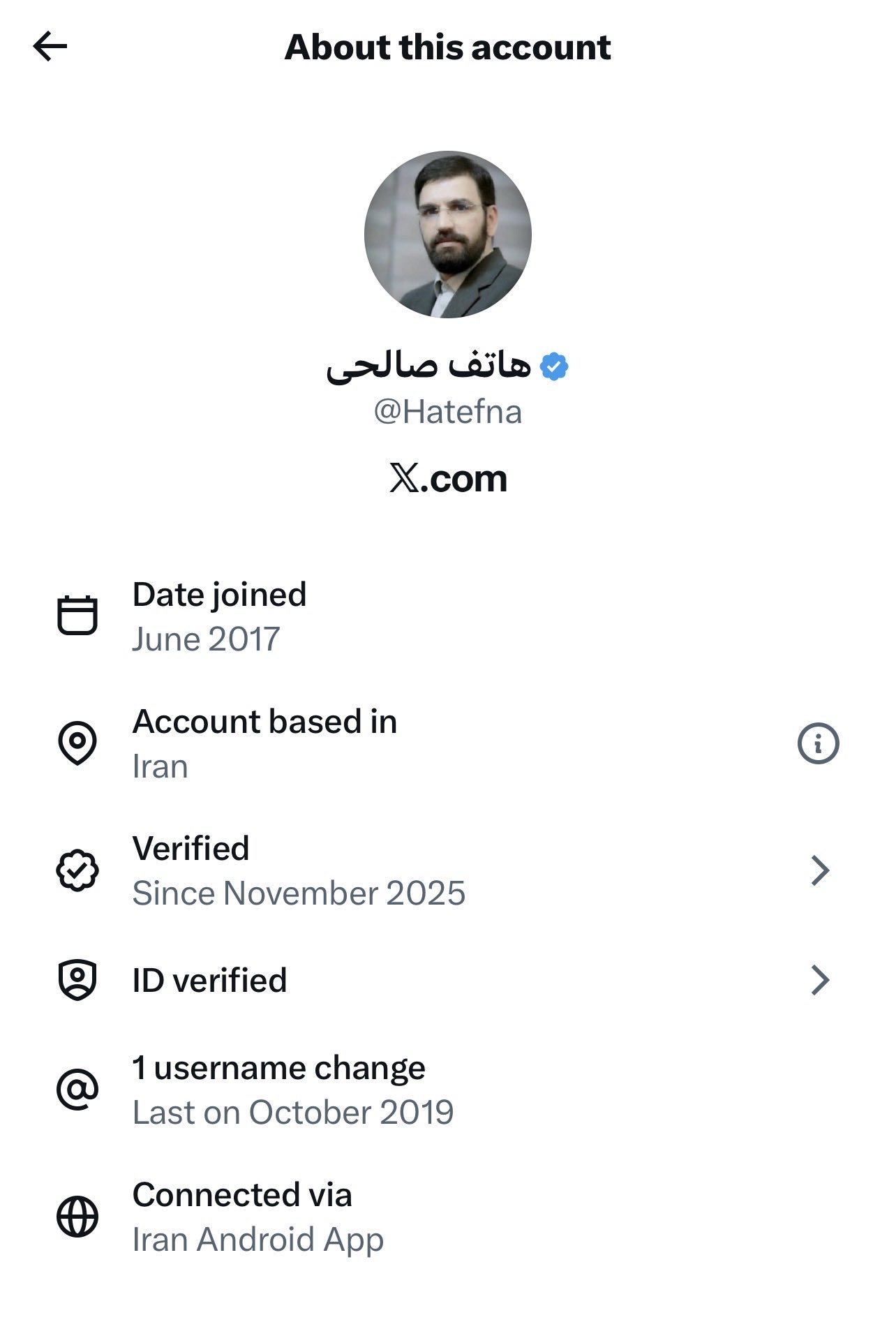The width and height of the screenshot is (896, 1329).
Task: Open info about Account based in
Action: (818, 743)
